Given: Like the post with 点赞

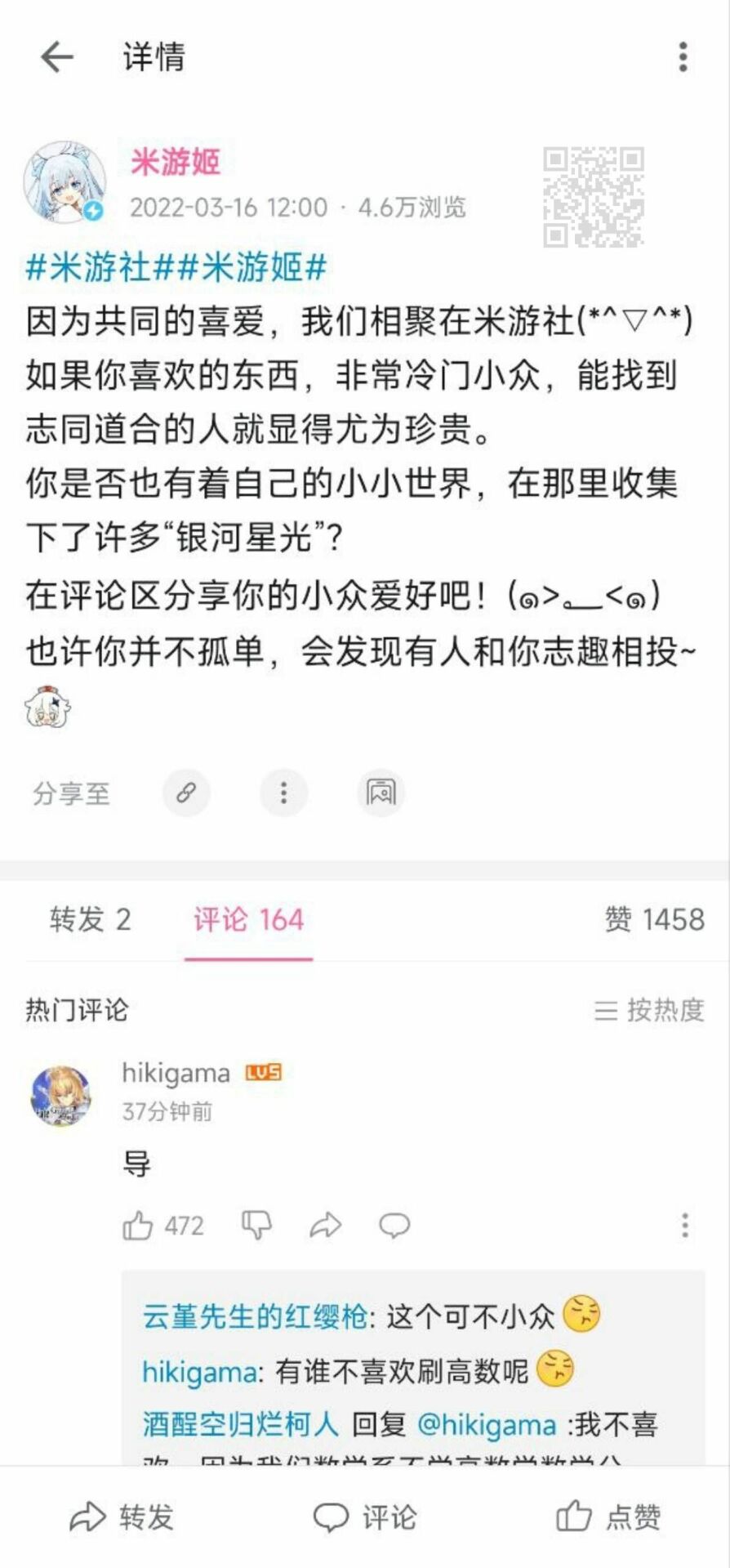Looking at the screenshot, I should 608,1517.
